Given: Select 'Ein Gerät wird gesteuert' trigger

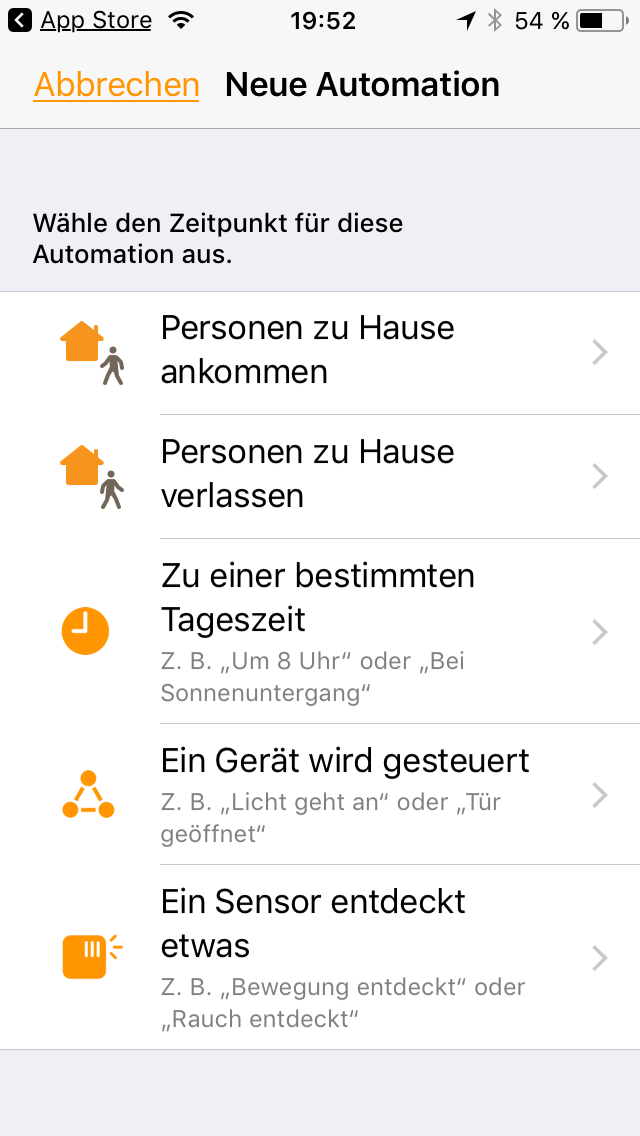Looking at the screenshot, I should pyautogui.click(x=320, y=794).
